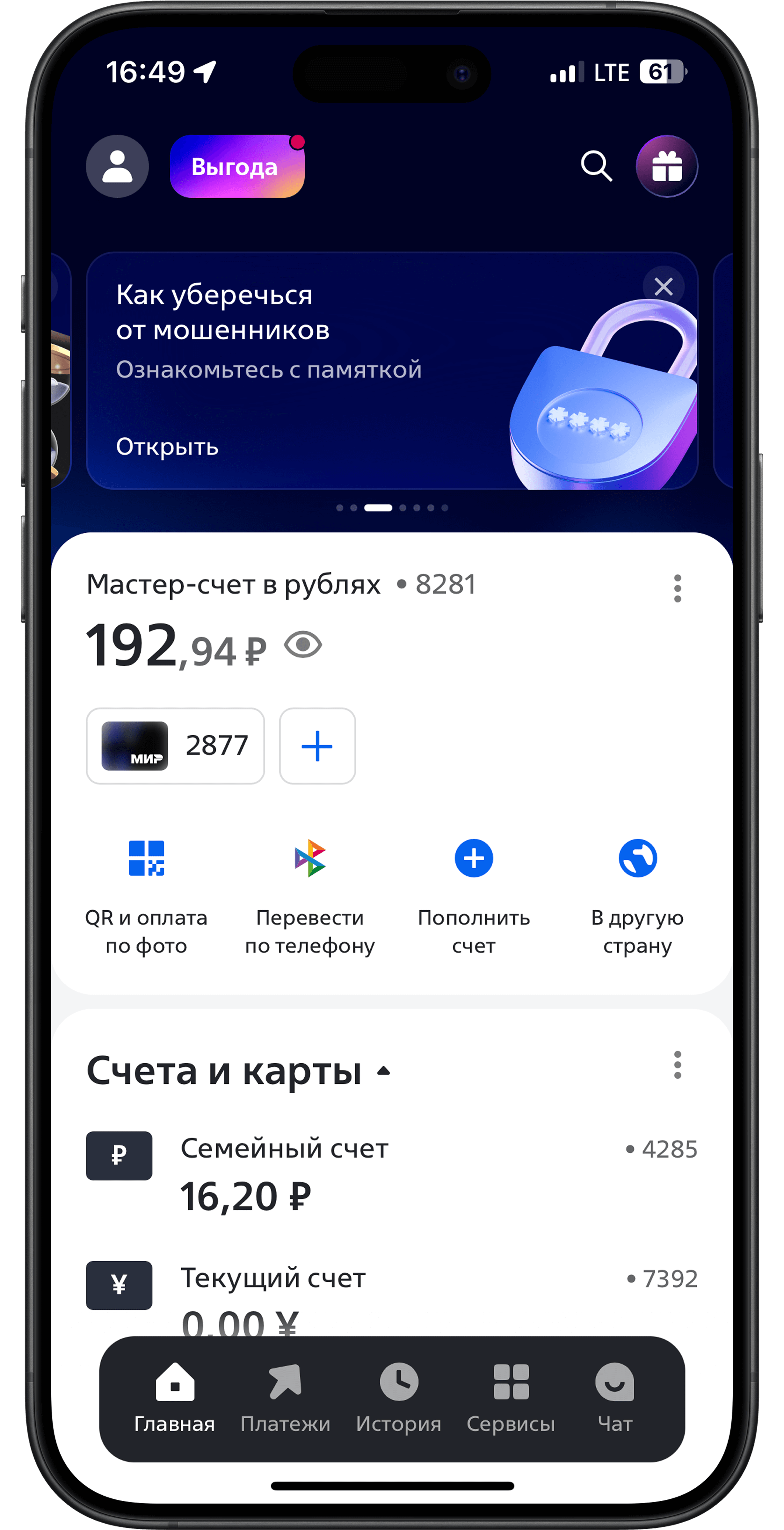Dismiss the fraud protection banner

(664, 287)
